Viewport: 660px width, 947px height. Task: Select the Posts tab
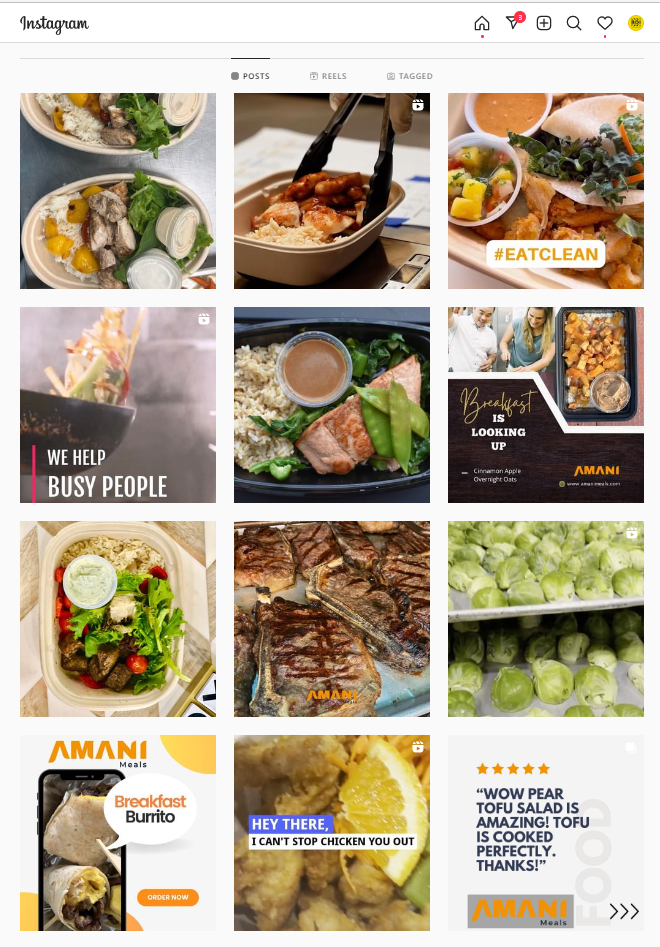coord(250,76)
